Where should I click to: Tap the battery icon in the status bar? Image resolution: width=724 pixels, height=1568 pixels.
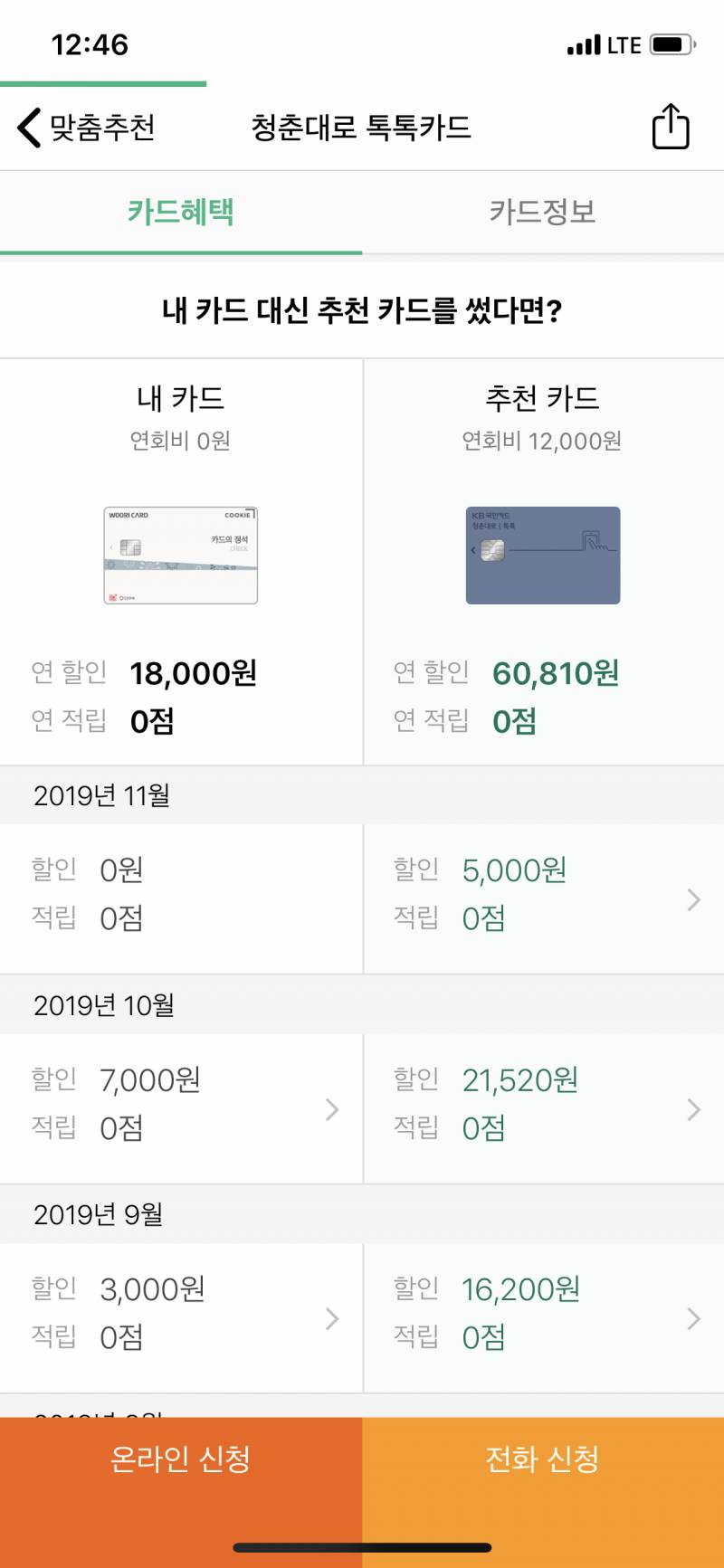point(672,43)
